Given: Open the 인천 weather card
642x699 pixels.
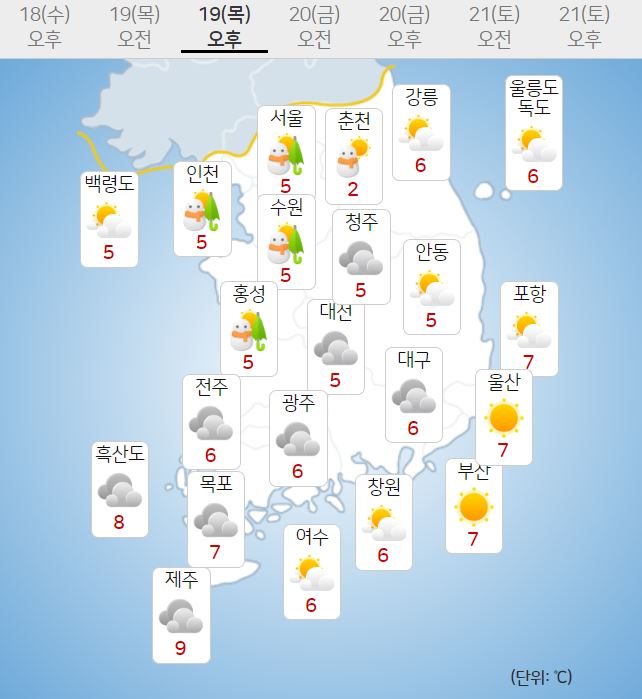Looking at the screenshot, I should point(202,209).
